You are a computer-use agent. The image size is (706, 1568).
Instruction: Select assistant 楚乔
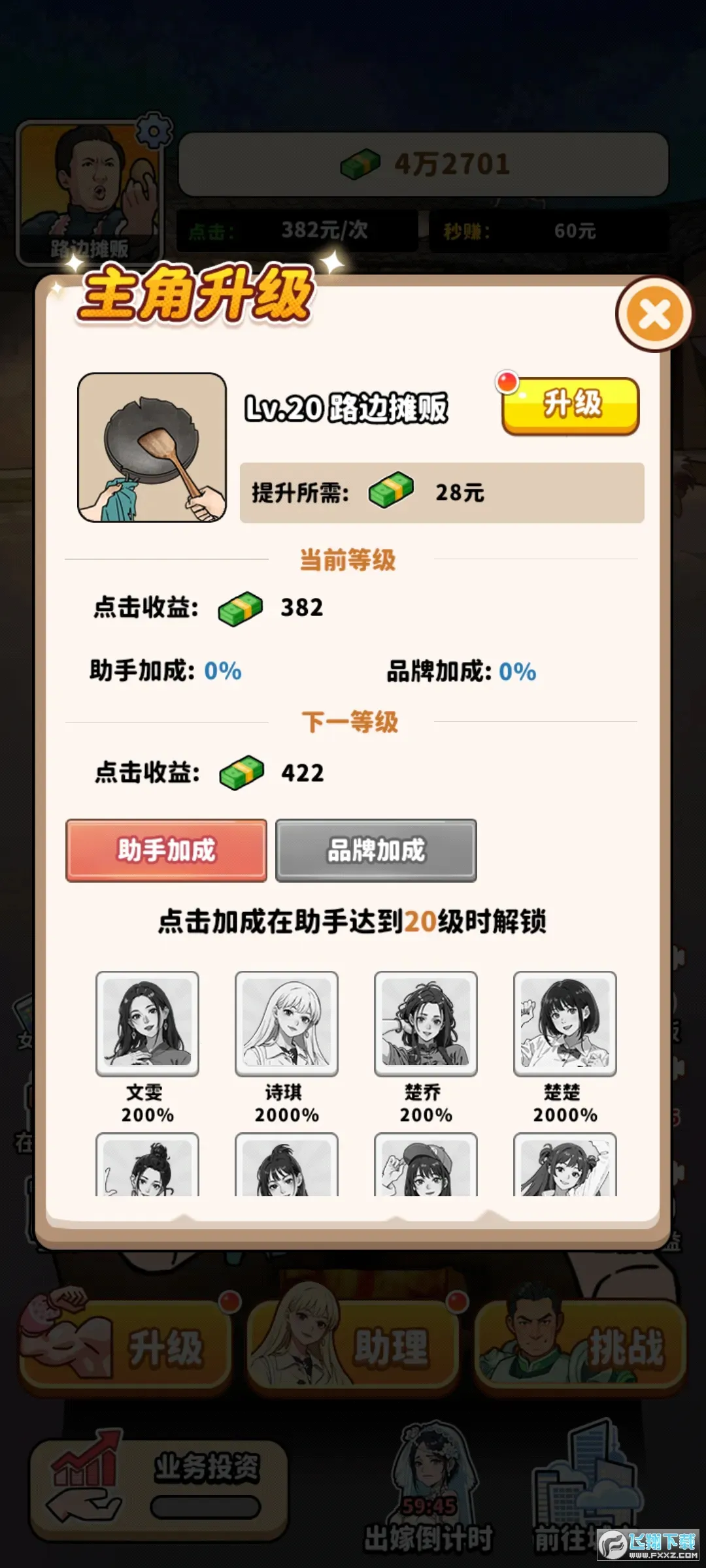click(426, 1024)
